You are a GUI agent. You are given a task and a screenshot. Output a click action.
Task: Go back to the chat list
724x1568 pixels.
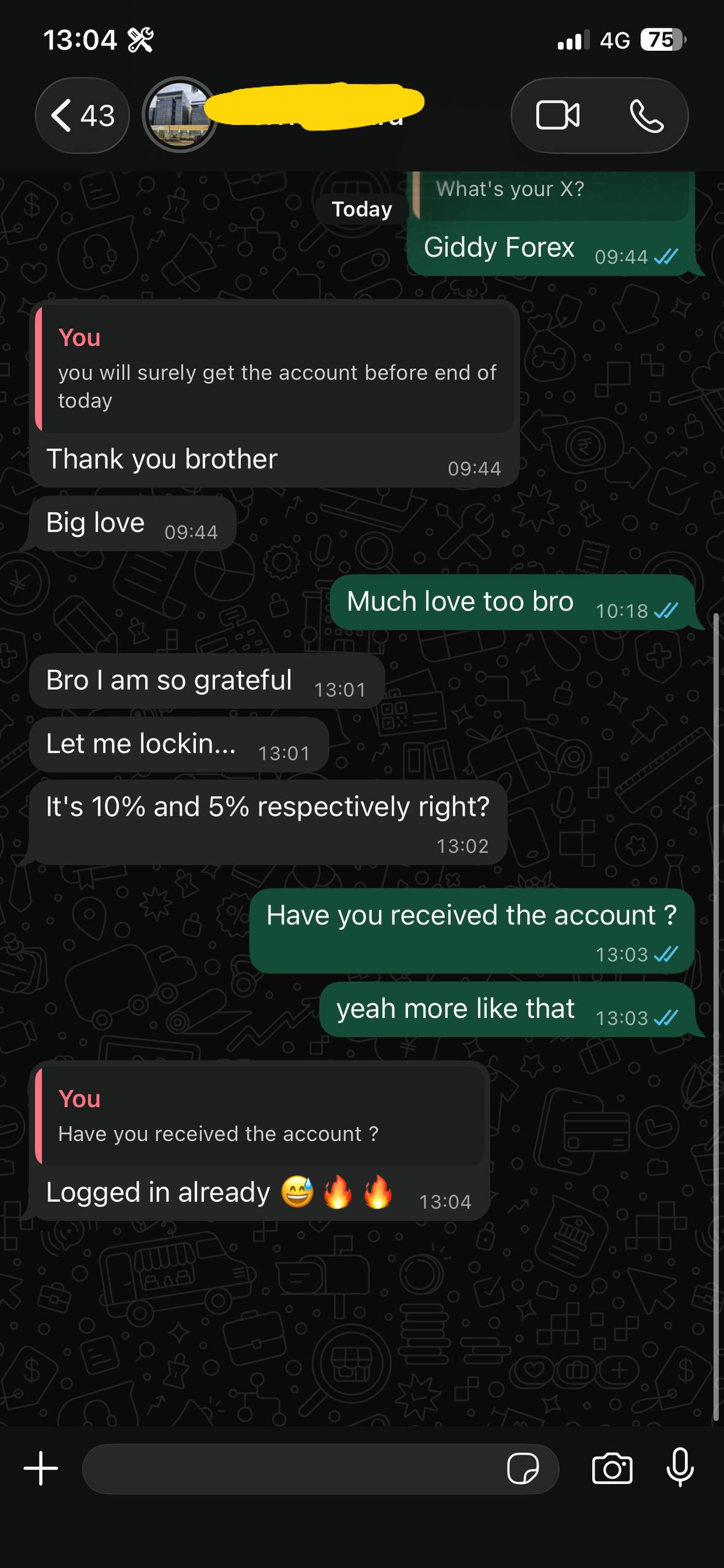pyautogui.click(x=82, y=115)
